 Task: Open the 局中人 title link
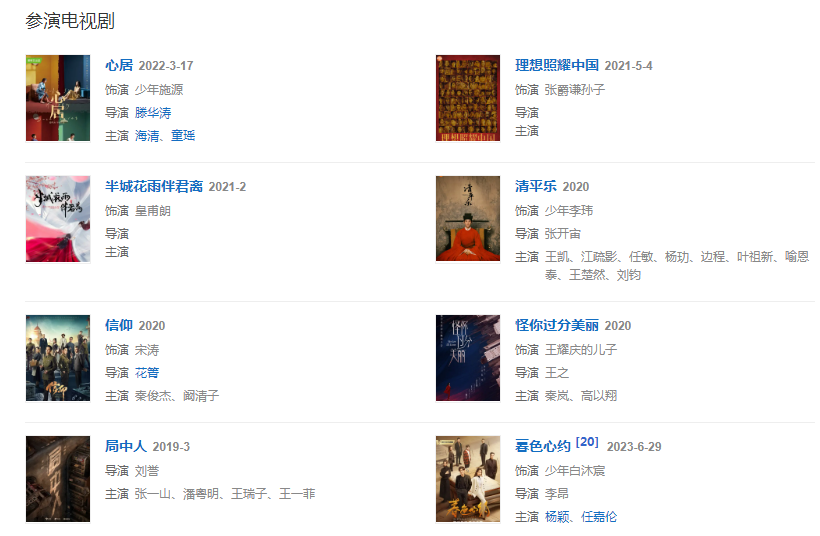pos(125,447)
